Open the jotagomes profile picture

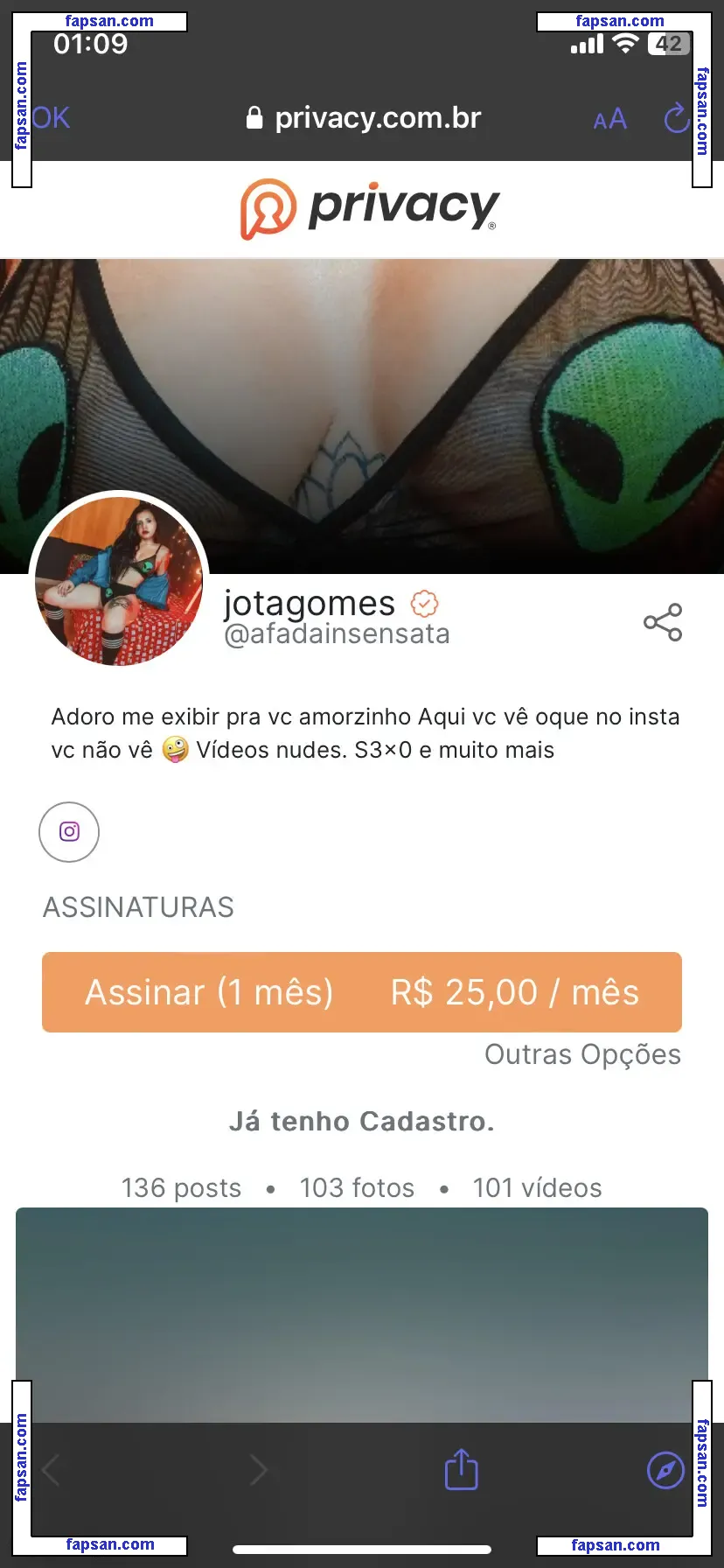[x=119, y=581]
